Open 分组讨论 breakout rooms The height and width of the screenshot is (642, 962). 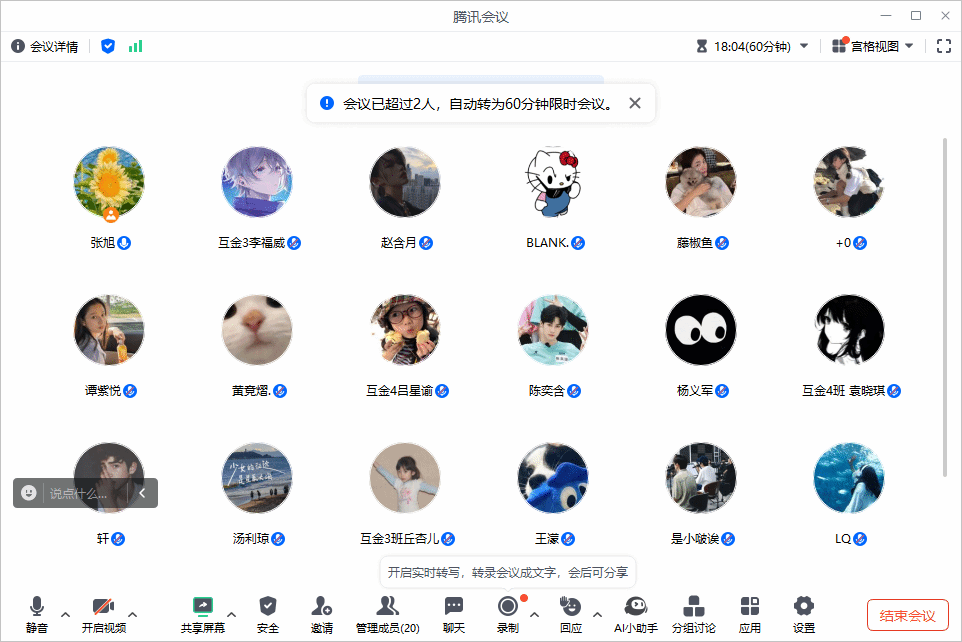(693, 613)
